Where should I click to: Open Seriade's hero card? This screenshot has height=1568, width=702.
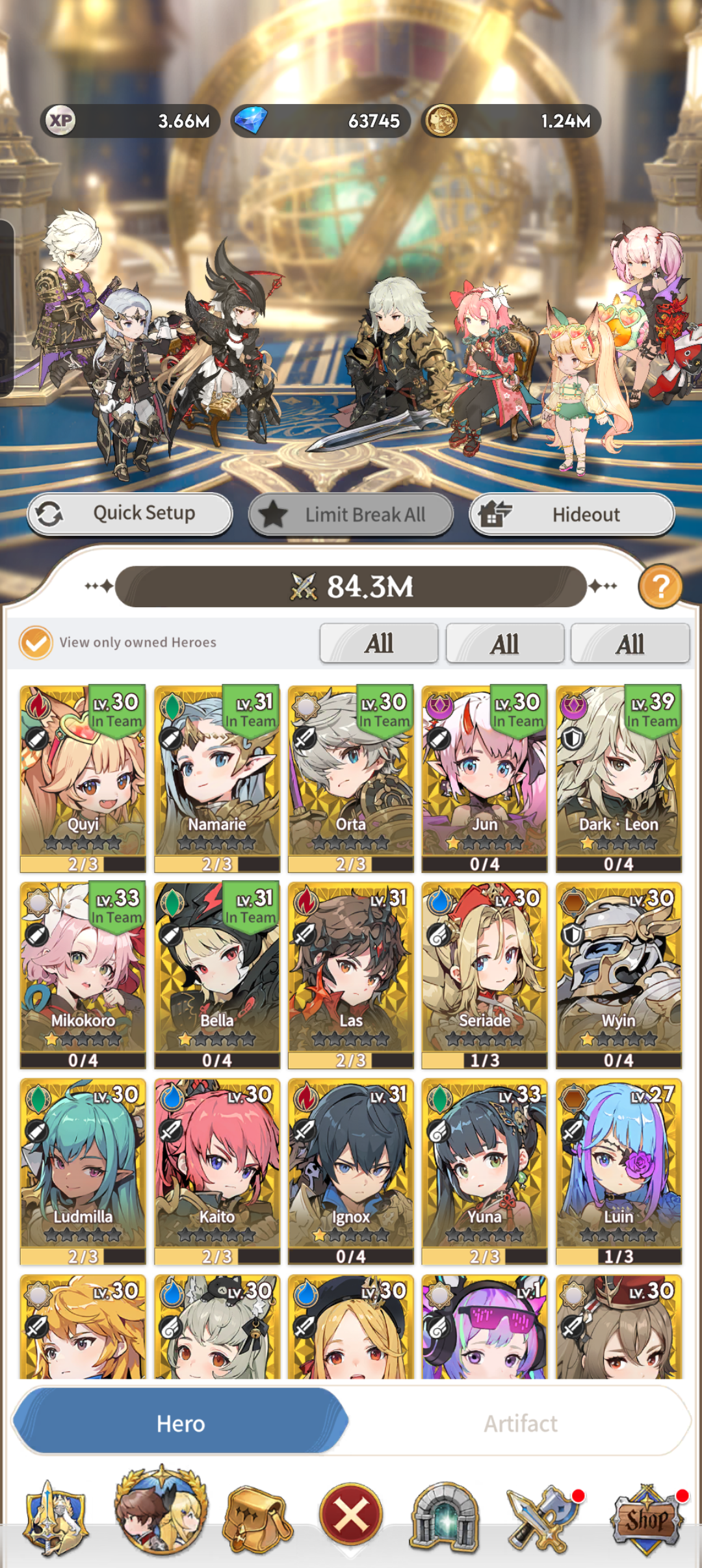click(485, 975)
